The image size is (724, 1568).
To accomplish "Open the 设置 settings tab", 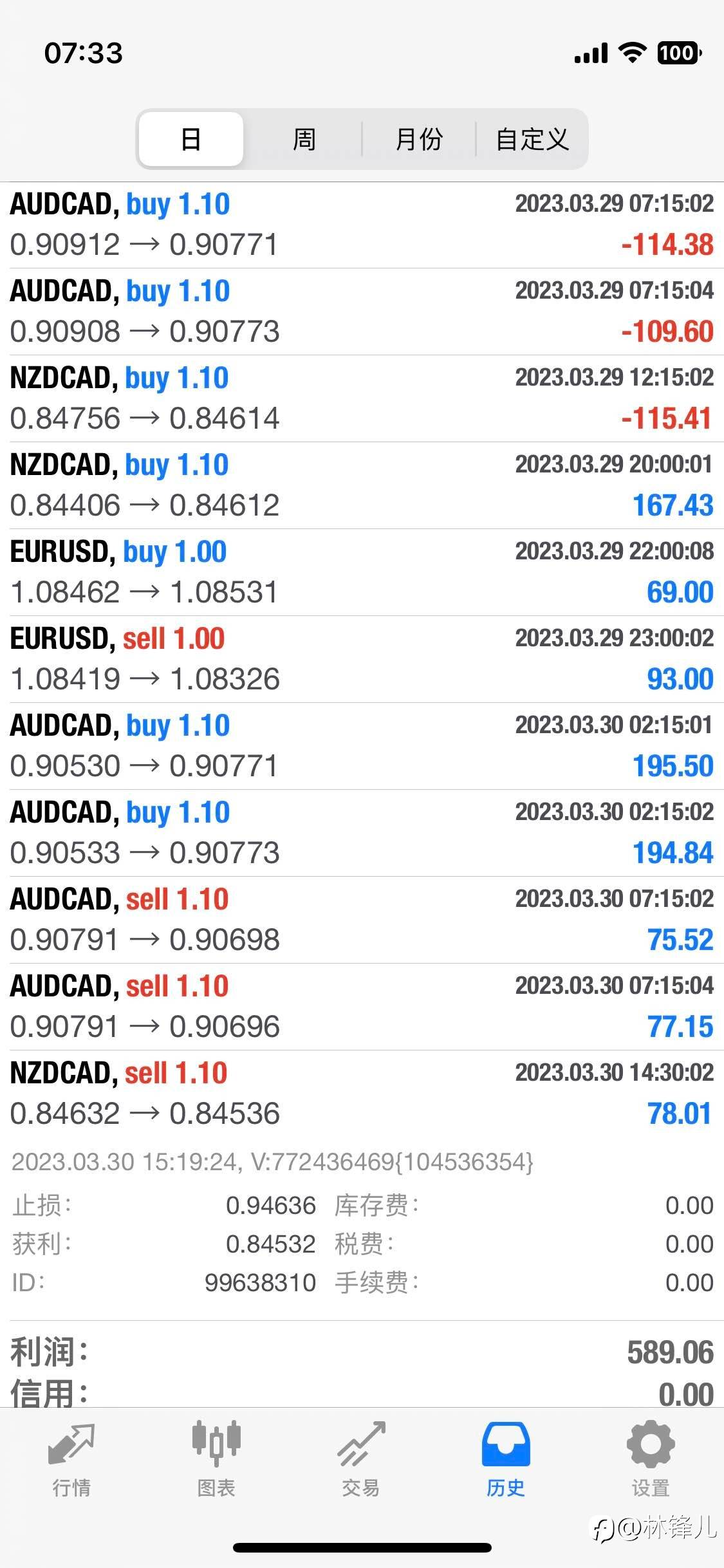I will point(651,1459).
